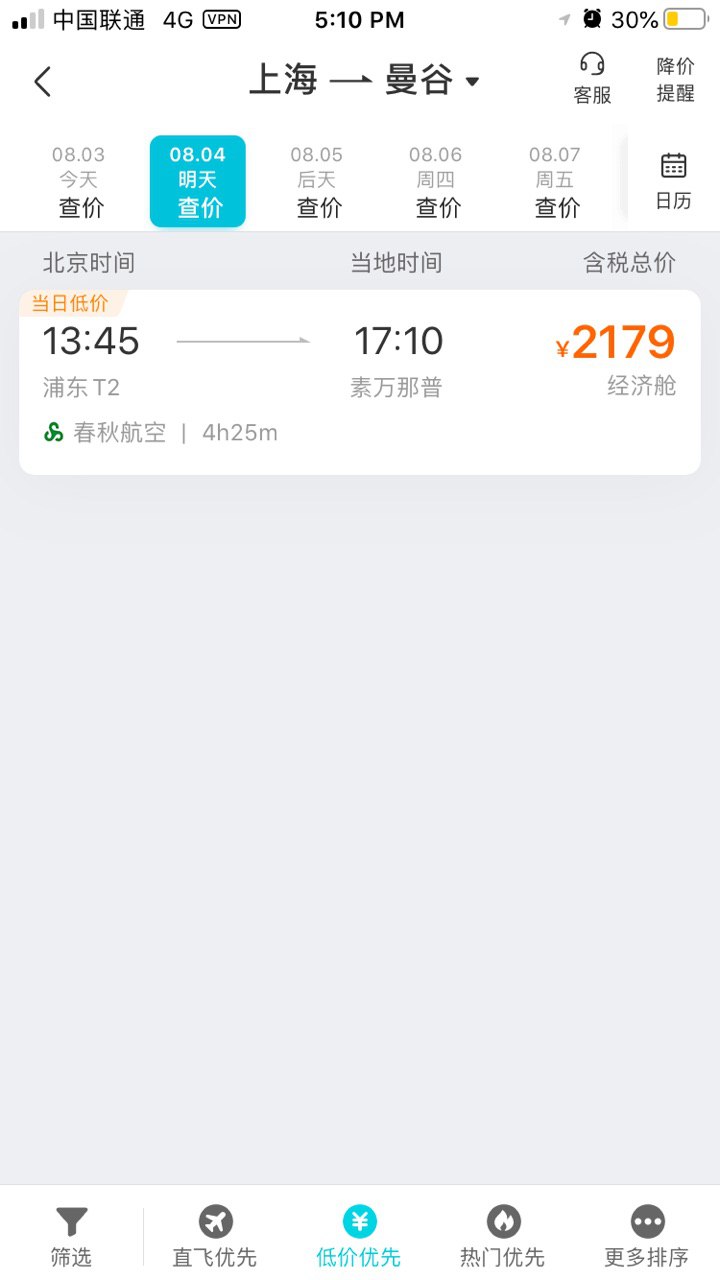The height and width of the screenshot is (1280, 720).
Task: Open the 上海 — 曼谷 route dropdown
Action: pos(364,80)
